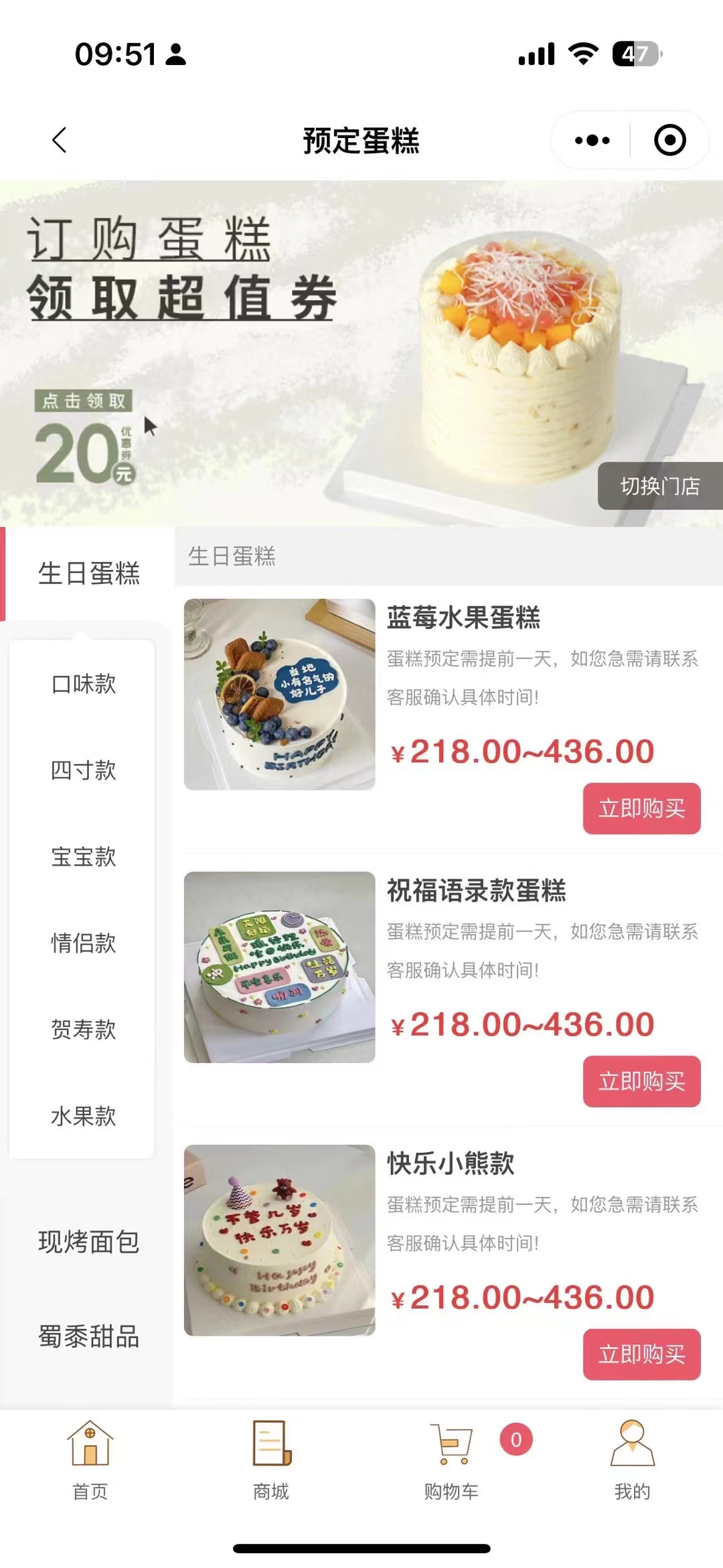
Task: Open the 购物车 tab
Action: tap(452, 1461)
